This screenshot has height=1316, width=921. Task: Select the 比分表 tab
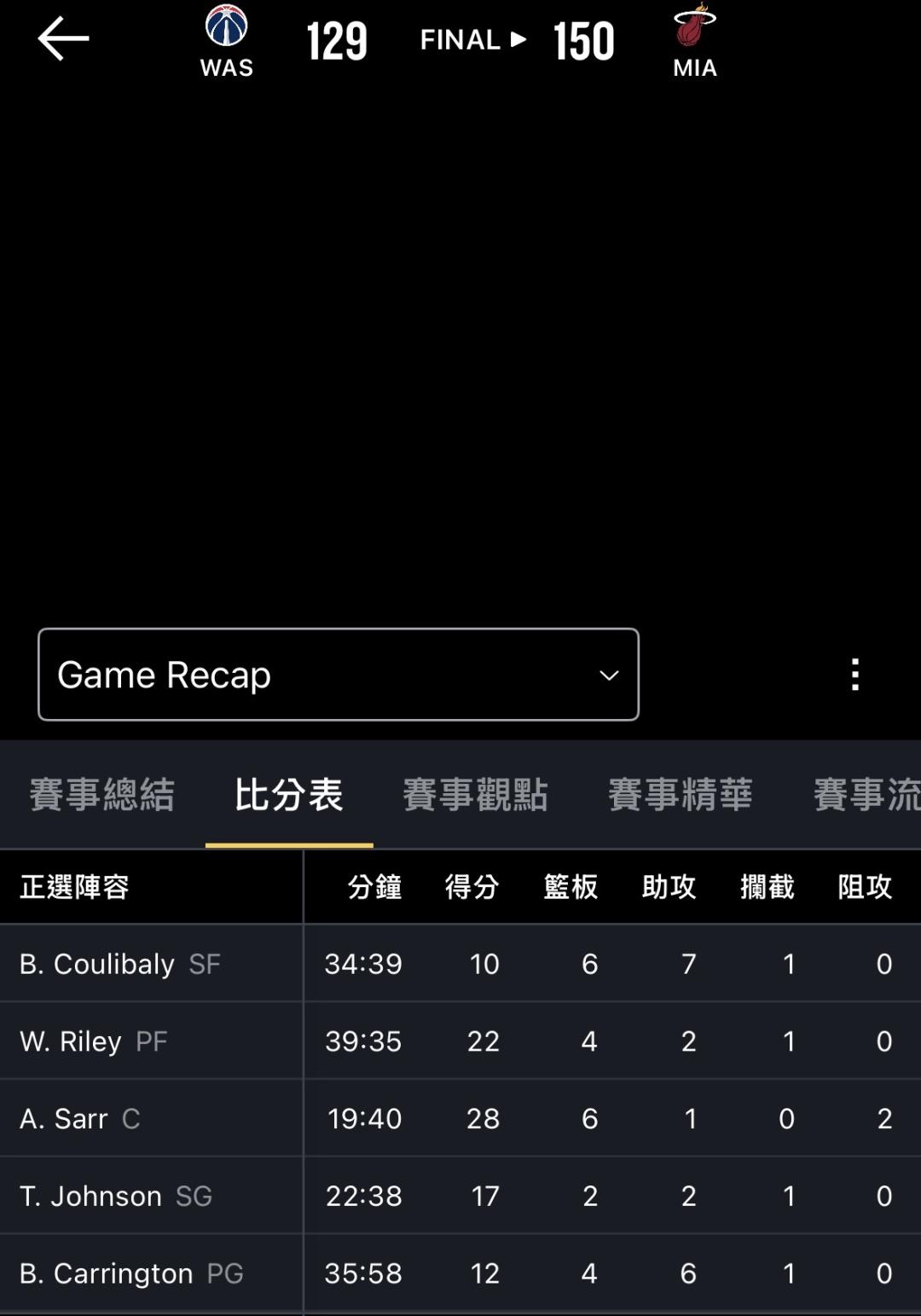(x=288, y=795)
